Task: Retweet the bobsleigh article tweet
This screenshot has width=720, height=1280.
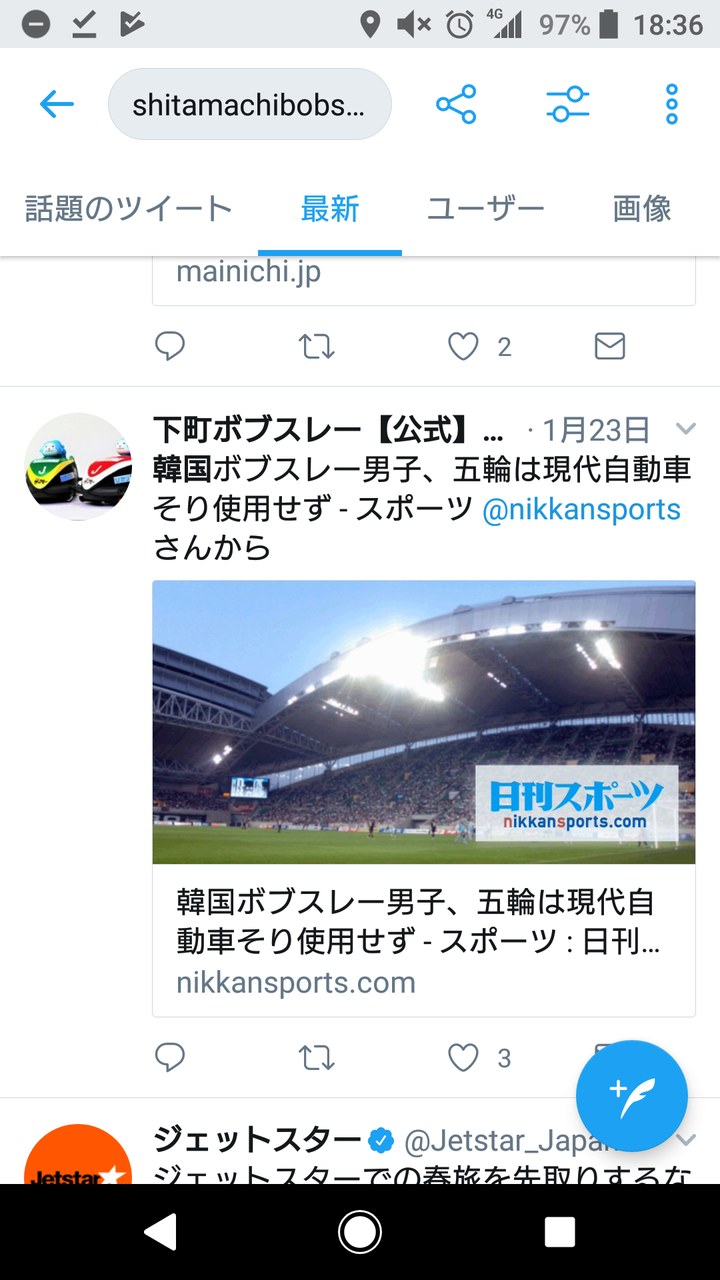Action: click(316, 1058)
